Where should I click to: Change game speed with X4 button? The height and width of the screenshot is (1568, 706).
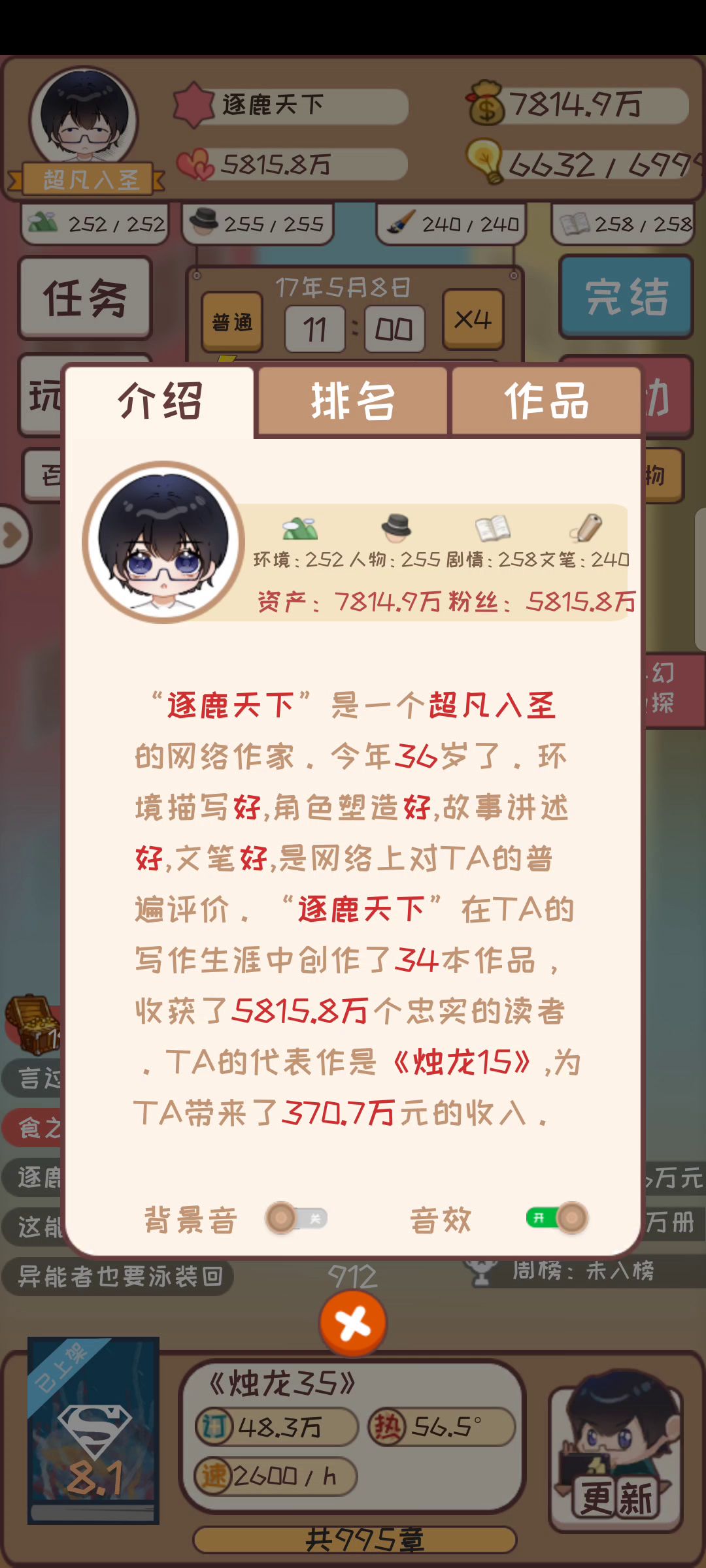point(473,320)
